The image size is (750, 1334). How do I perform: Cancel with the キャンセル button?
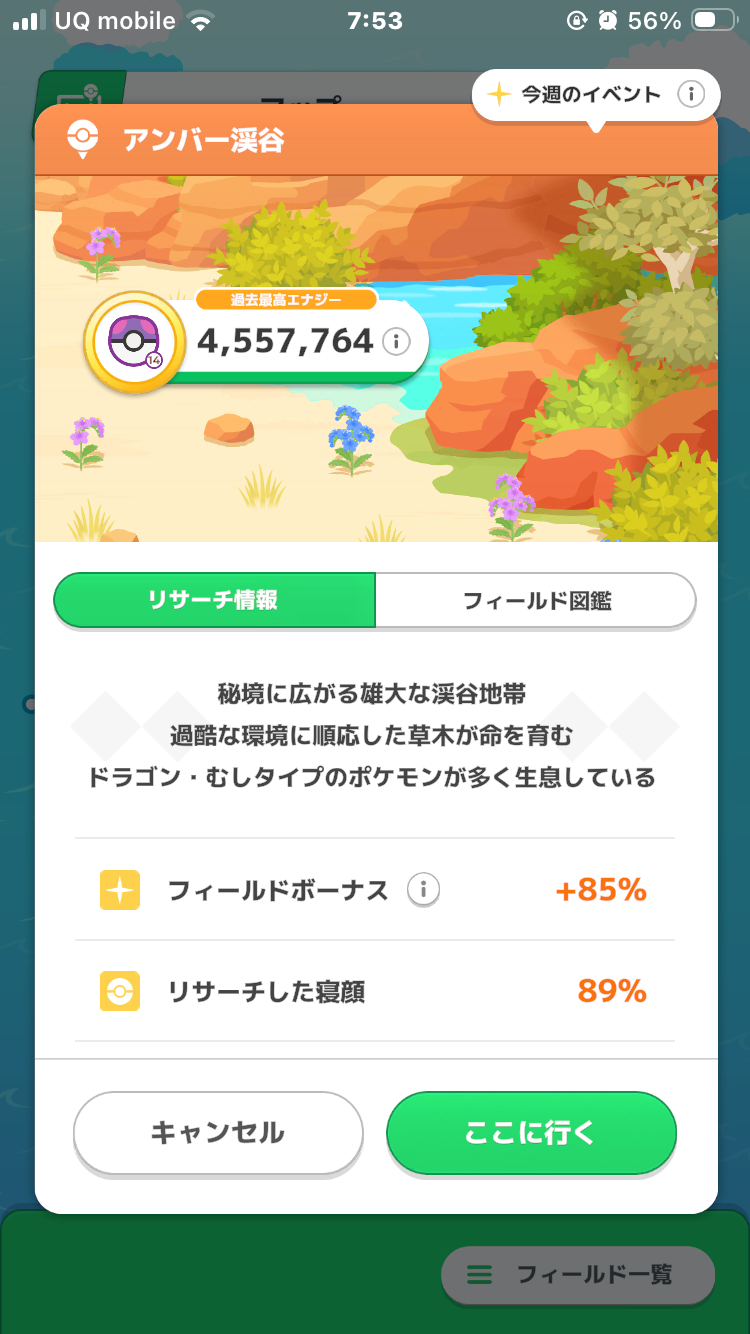(218, 1132)
